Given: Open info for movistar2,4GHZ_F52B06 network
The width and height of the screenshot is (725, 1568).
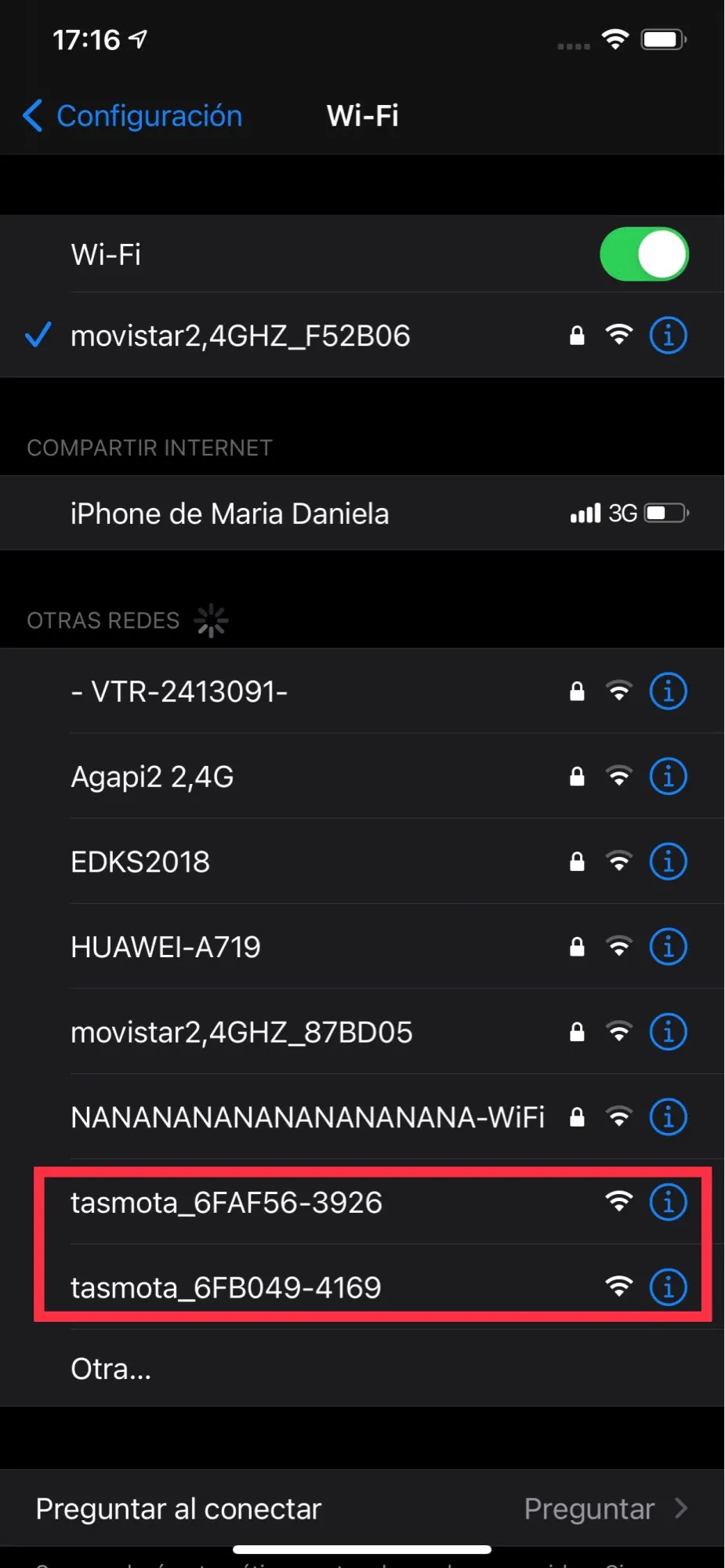Looking at the screenshot, I should [x=668, y=336].
